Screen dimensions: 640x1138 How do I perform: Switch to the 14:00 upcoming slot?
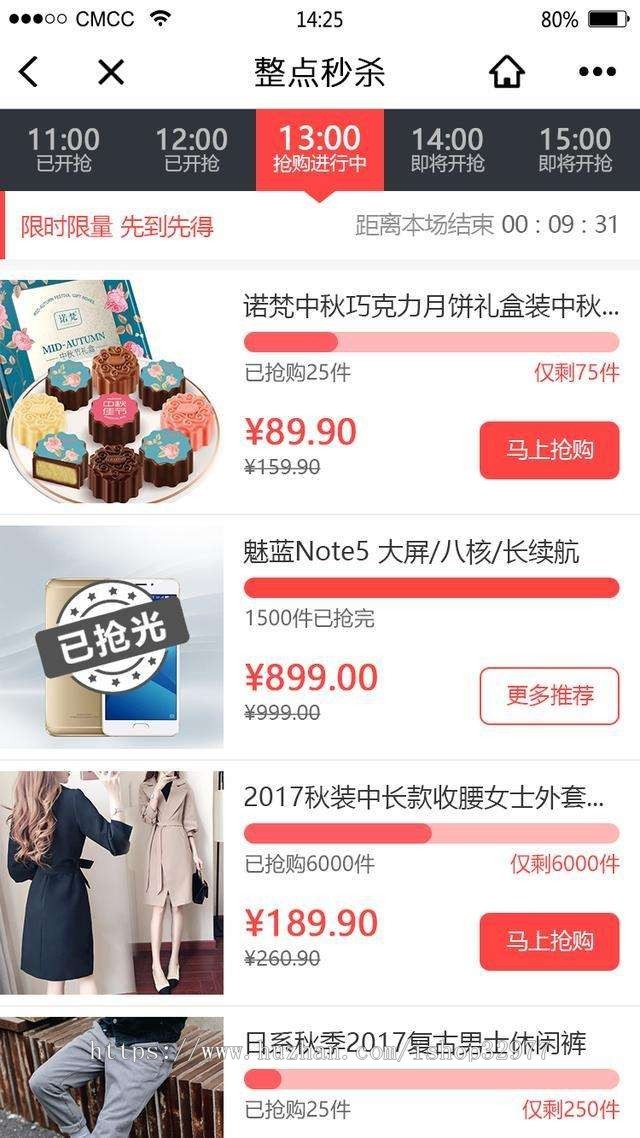(x=448, y=149)
